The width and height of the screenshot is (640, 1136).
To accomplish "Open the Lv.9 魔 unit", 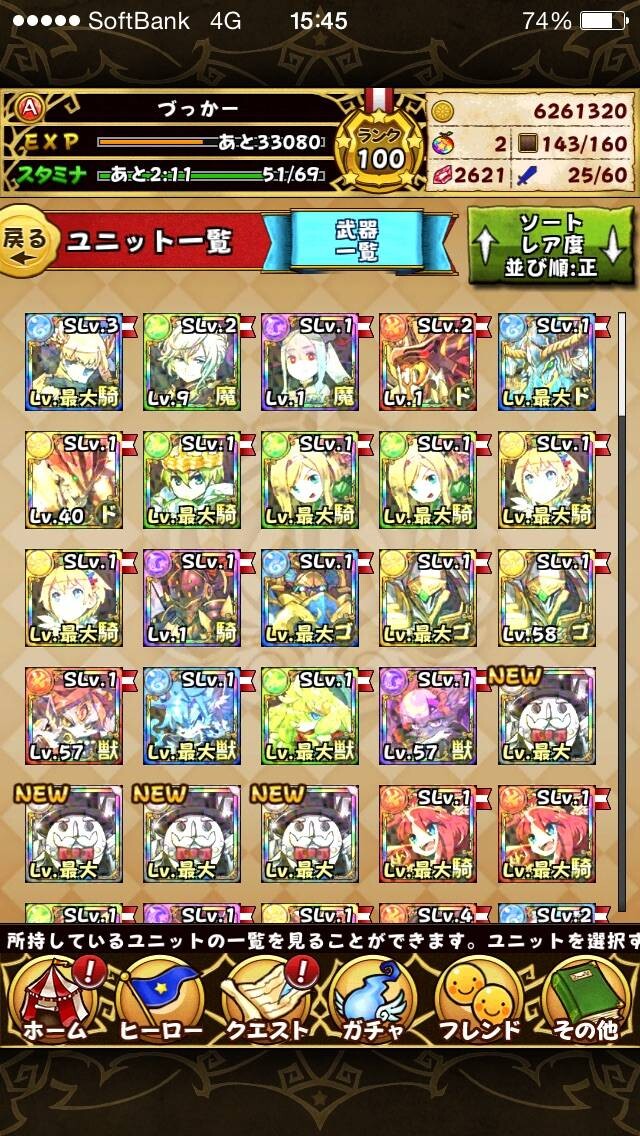I will coord(192,362).
